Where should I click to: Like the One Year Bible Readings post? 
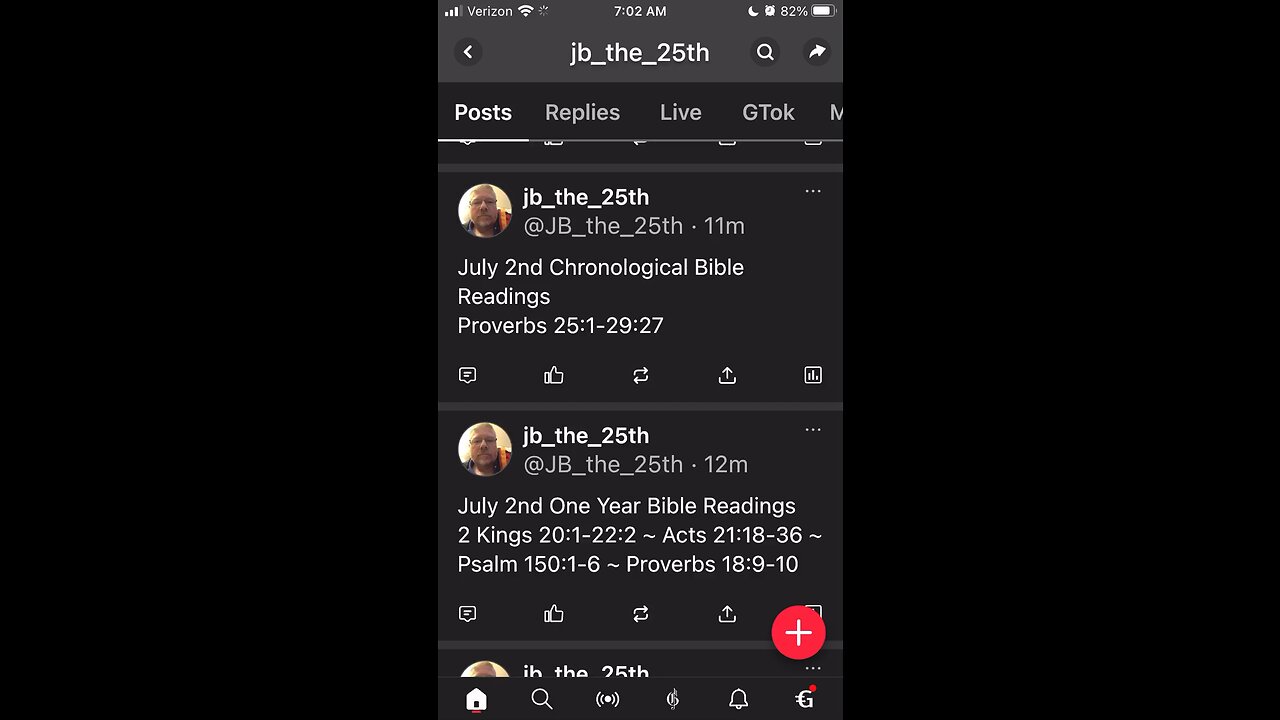click(x=554, y=614)
